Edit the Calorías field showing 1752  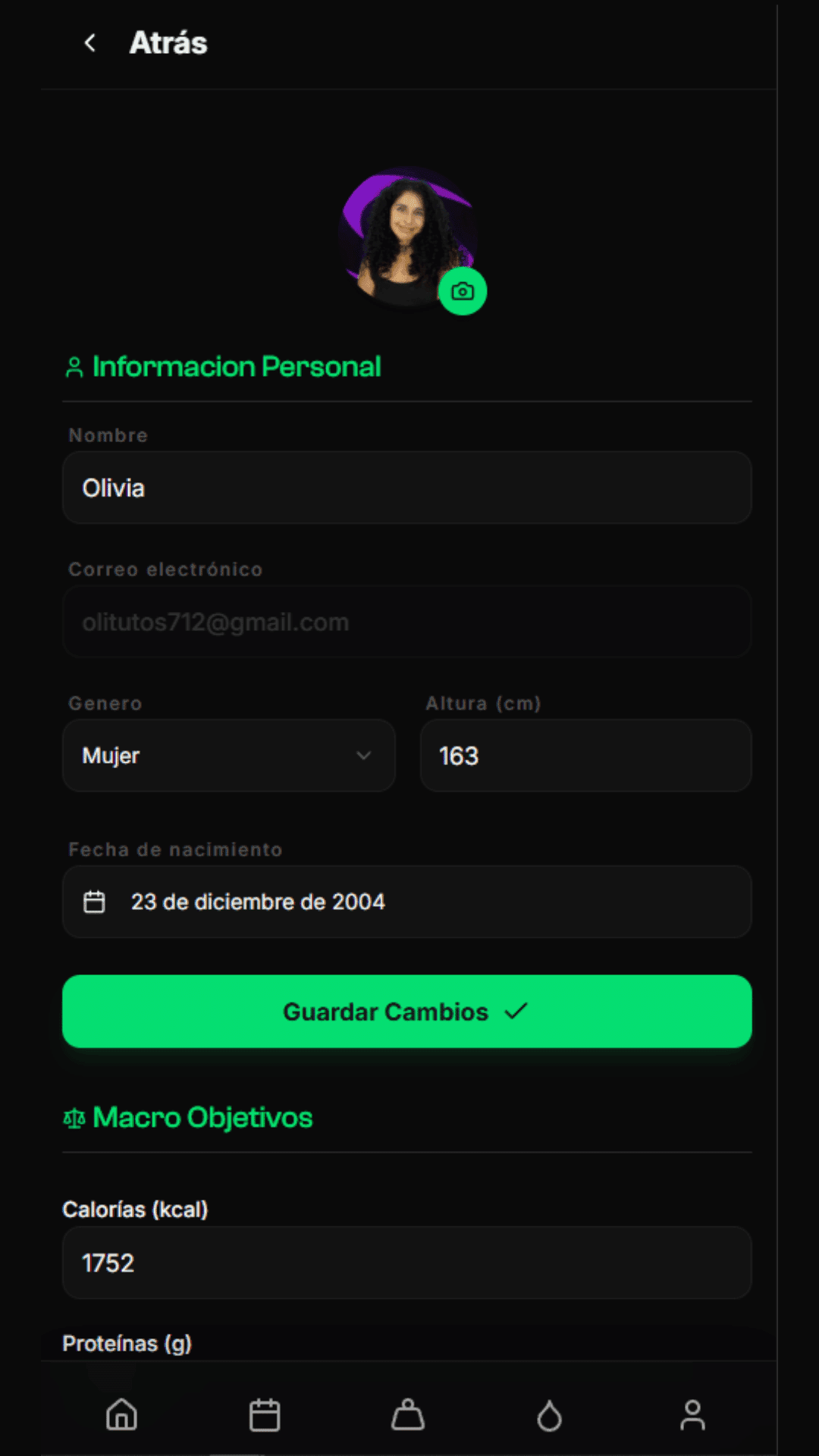pyautogui.click(x=407, y=1263)
